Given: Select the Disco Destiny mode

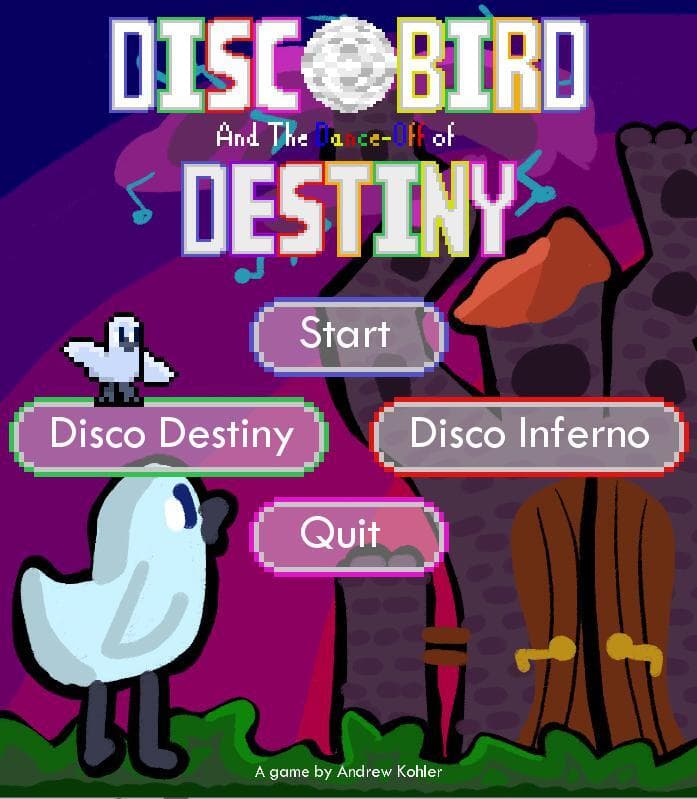Looking at the screenshot, I should click(168, 436).
